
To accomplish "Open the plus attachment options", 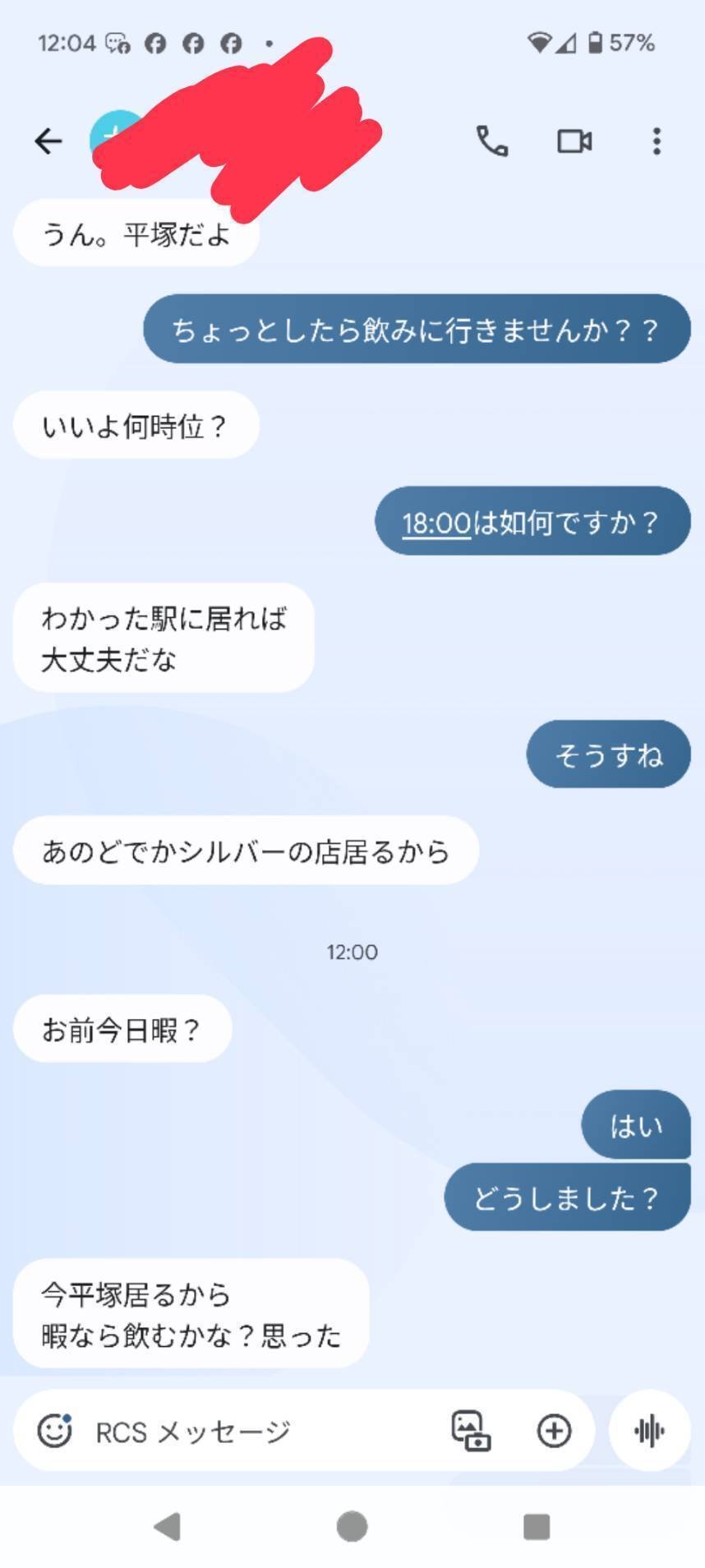I will pyautogui.click(x=553, y=1430).
